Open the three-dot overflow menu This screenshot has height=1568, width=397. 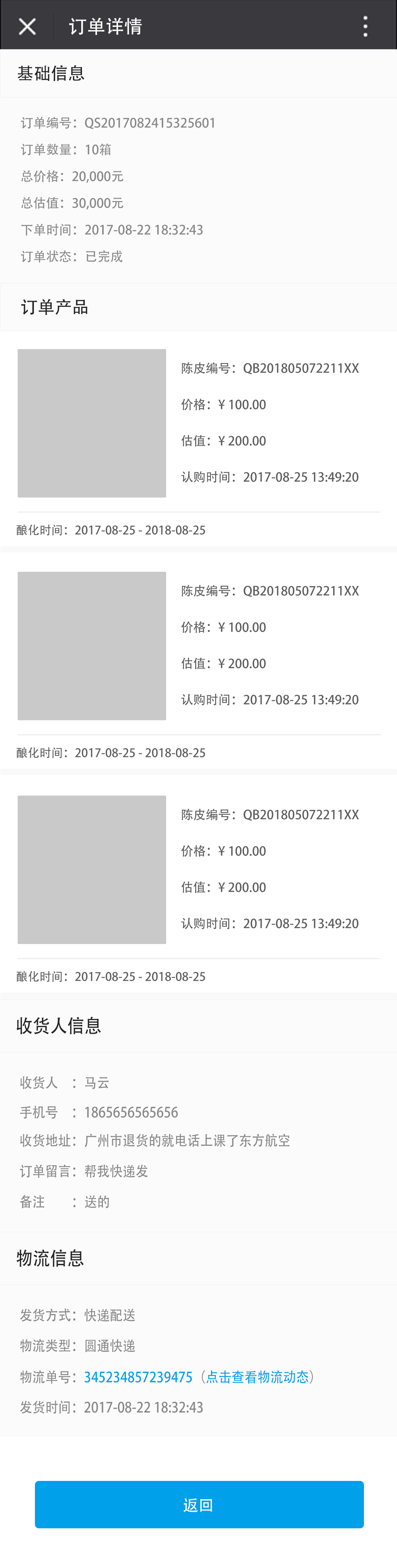(365, 26)
